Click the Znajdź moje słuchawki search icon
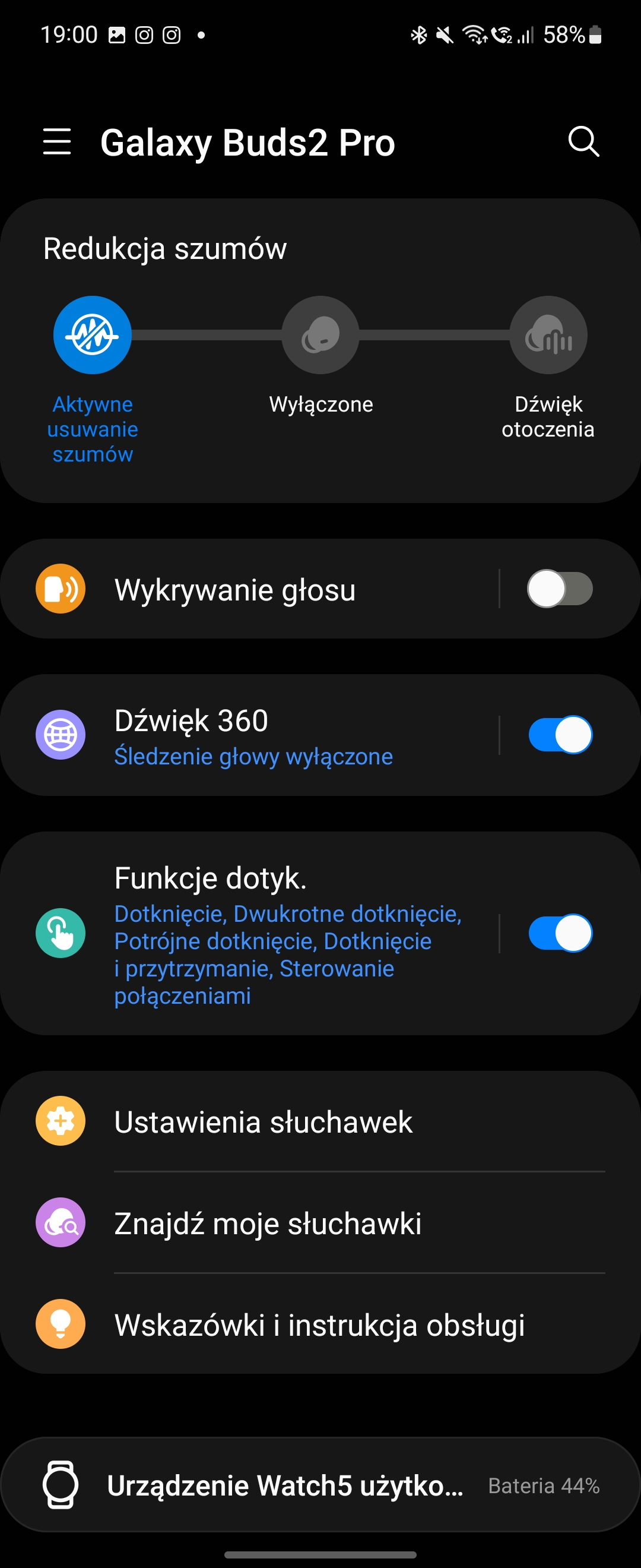The width and height of the screenshot is (641, 1568). tap(61, 1224)
